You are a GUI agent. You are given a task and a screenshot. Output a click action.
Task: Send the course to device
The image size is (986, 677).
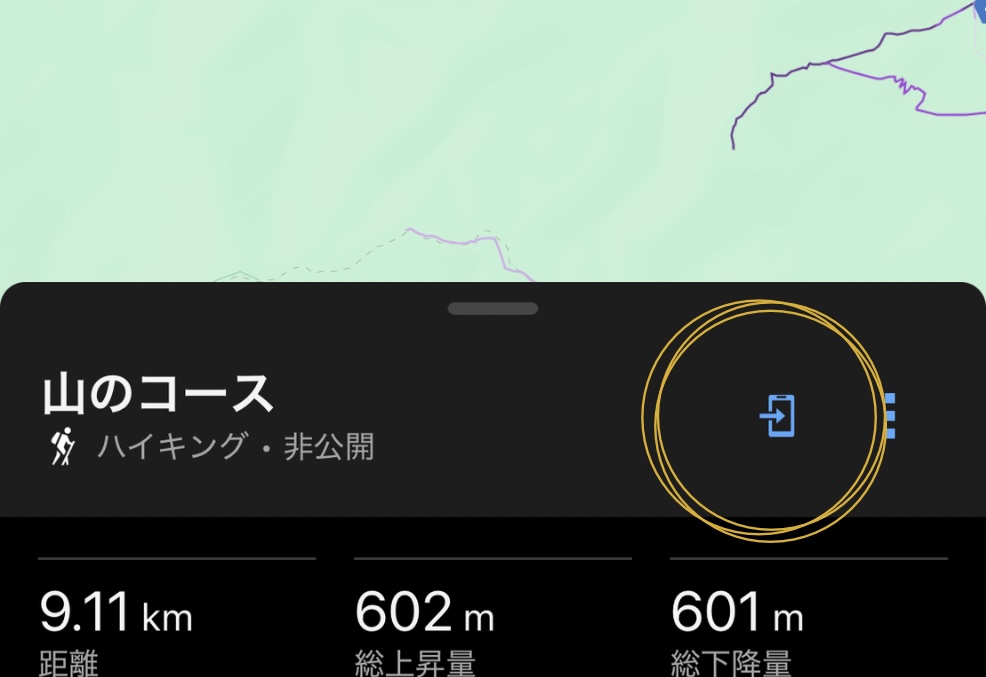tap(778, 415)
